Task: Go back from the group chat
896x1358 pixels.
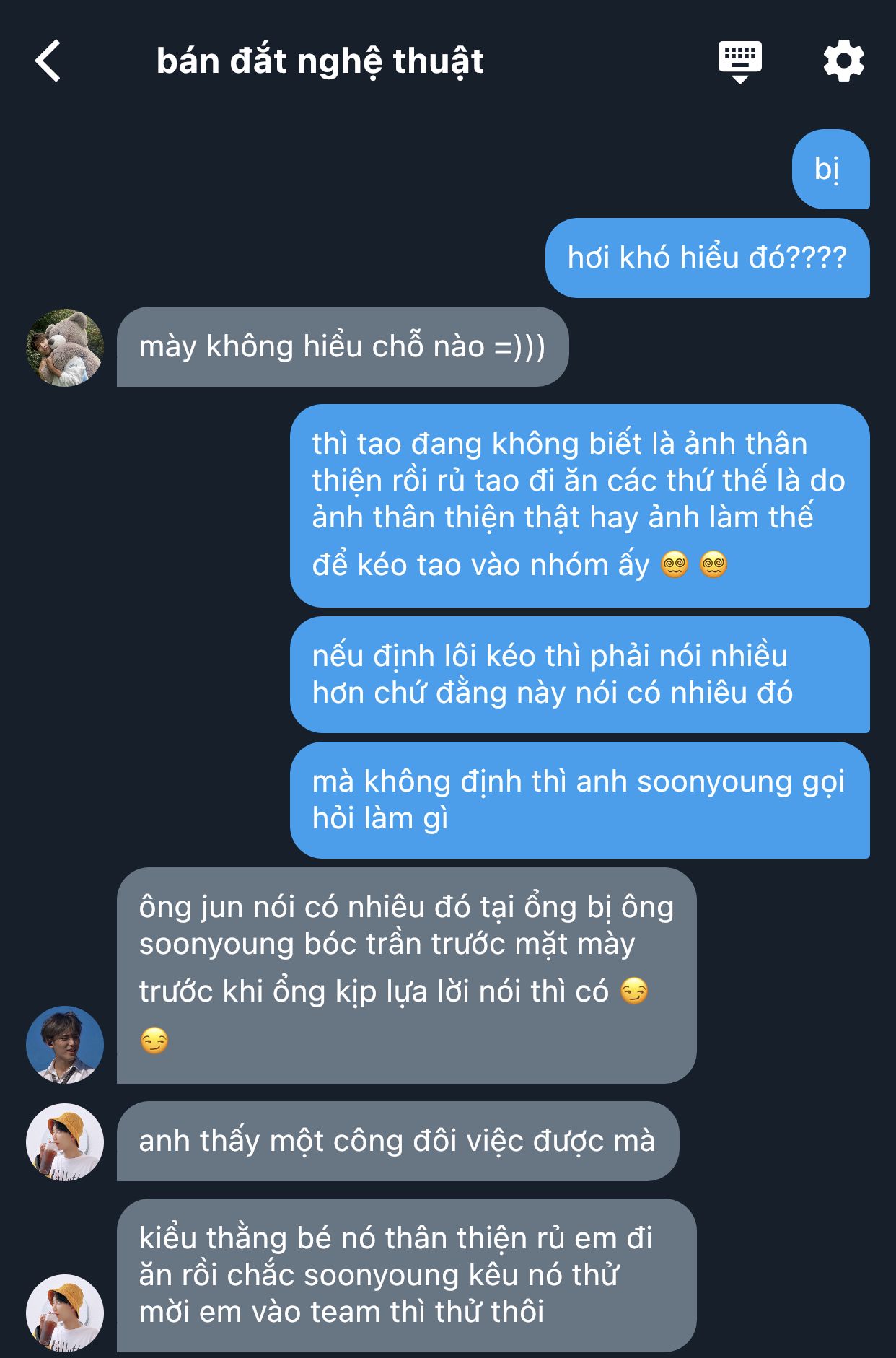Action: [48, 61]
